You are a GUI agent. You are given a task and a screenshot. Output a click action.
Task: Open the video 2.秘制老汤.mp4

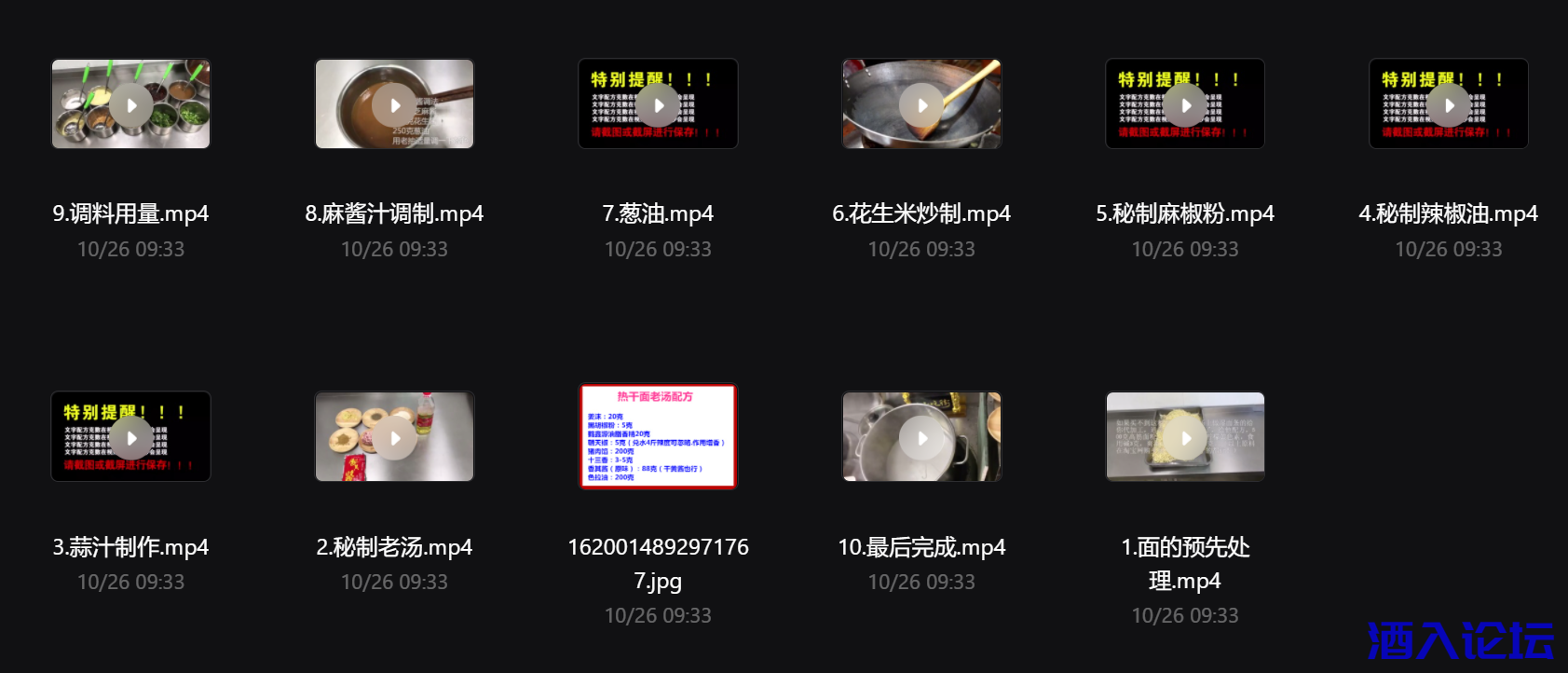[x=395, y=437]
